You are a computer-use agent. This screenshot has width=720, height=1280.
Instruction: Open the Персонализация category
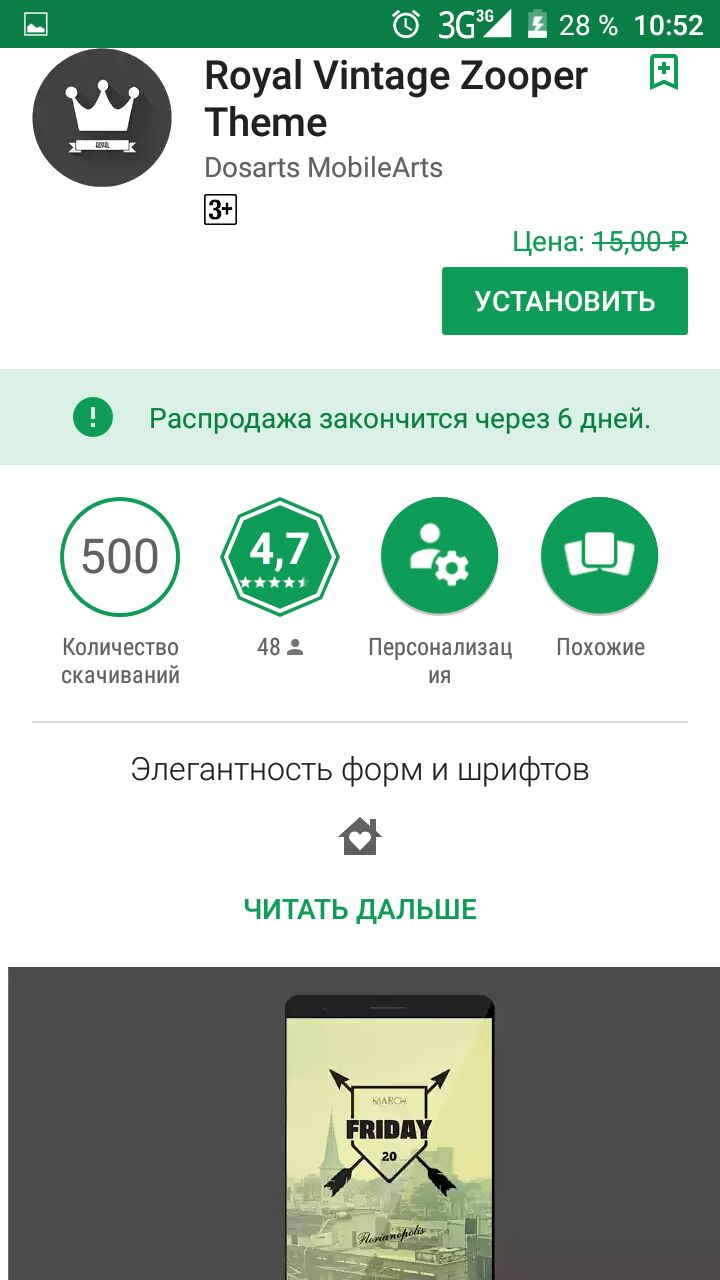coord(440,556)
